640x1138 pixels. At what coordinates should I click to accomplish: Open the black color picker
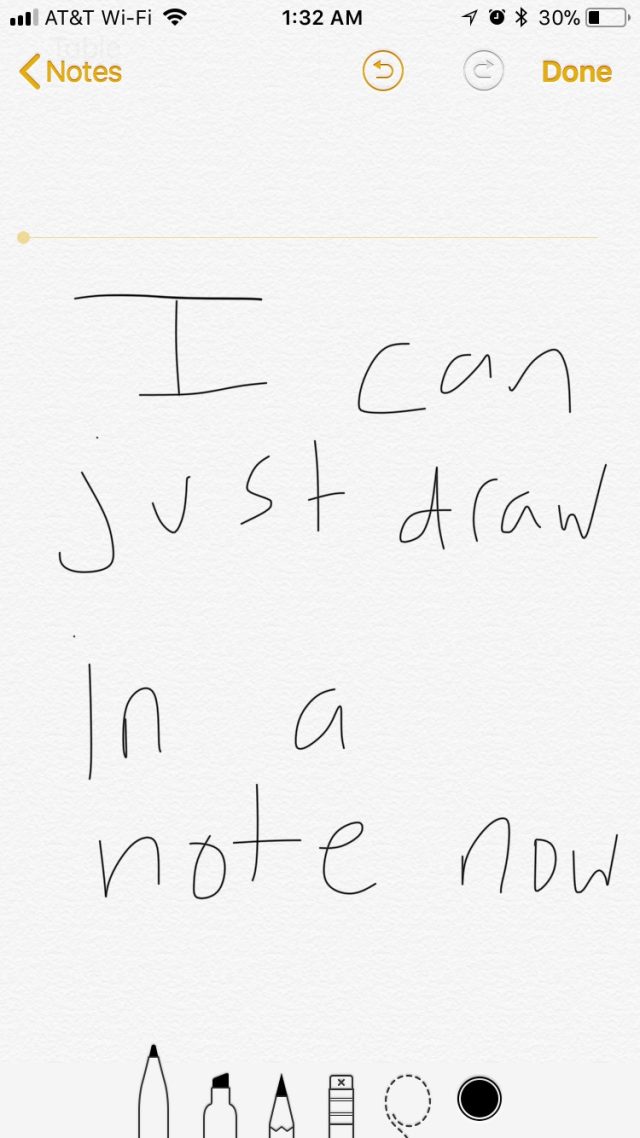point(479,1099)
